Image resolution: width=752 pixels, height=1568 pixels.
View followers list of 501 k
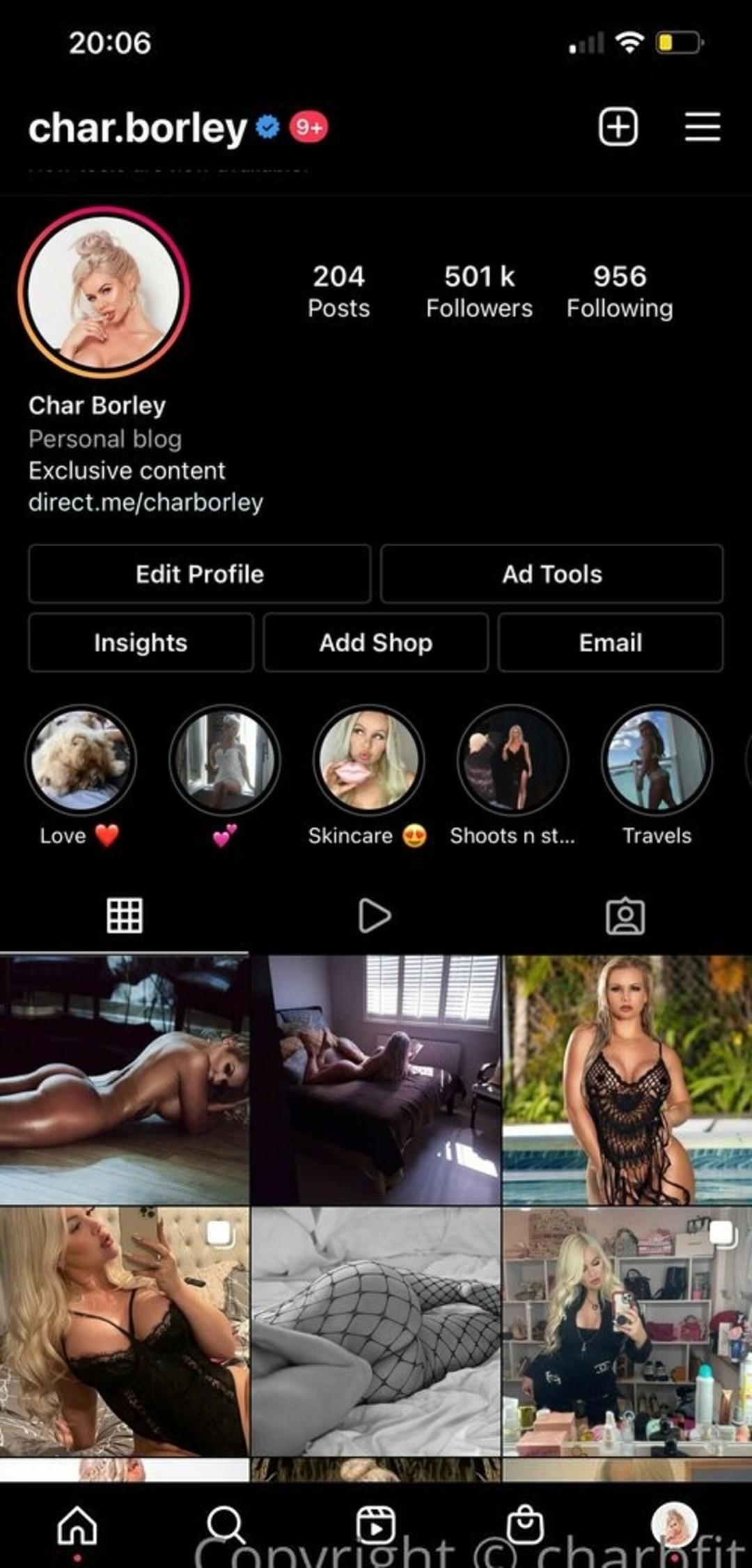479,291
